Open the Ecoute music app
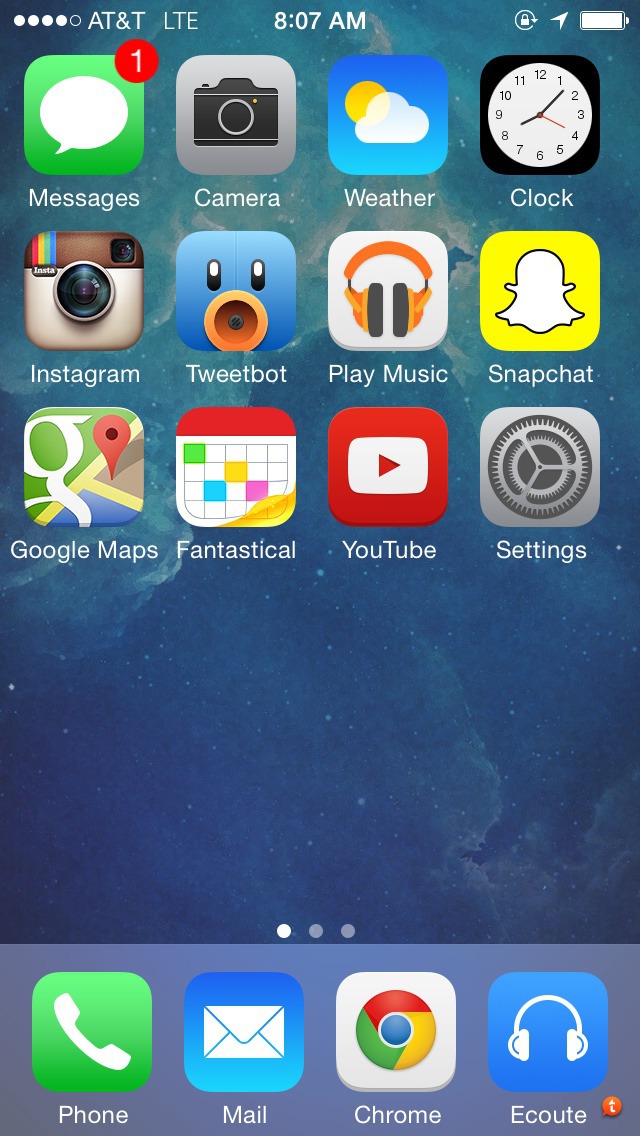 click(x=548, y=1032)
